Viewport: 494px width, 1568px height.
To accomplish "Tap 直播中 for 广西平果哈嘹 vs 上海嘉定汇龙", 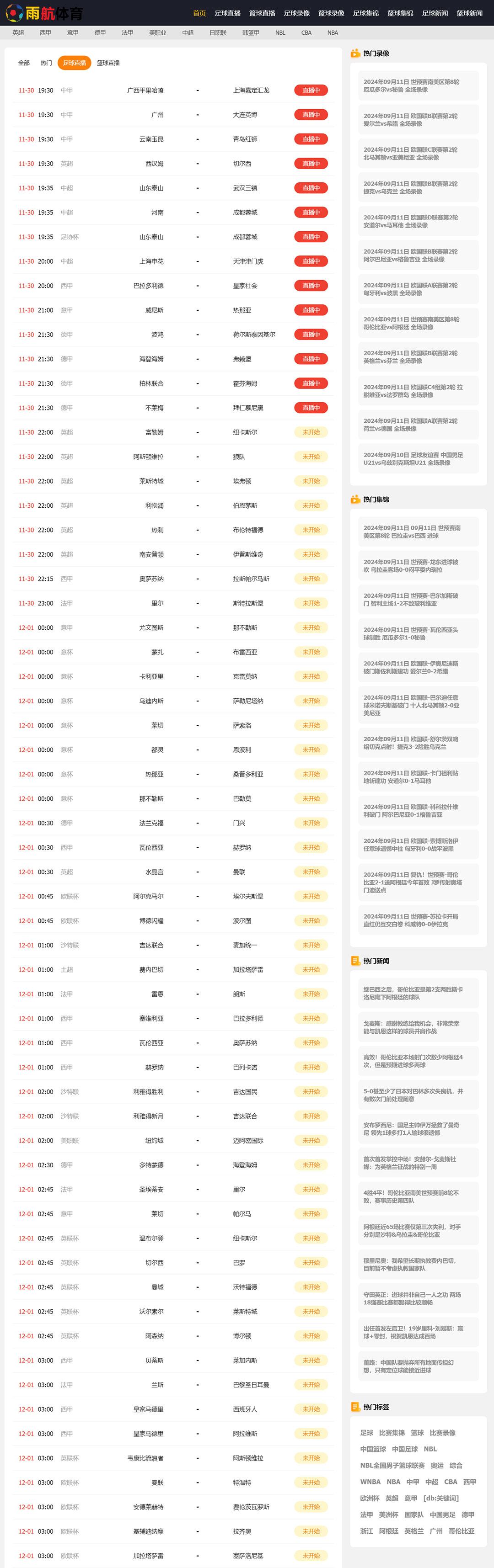I will click(x=311, y=90).
